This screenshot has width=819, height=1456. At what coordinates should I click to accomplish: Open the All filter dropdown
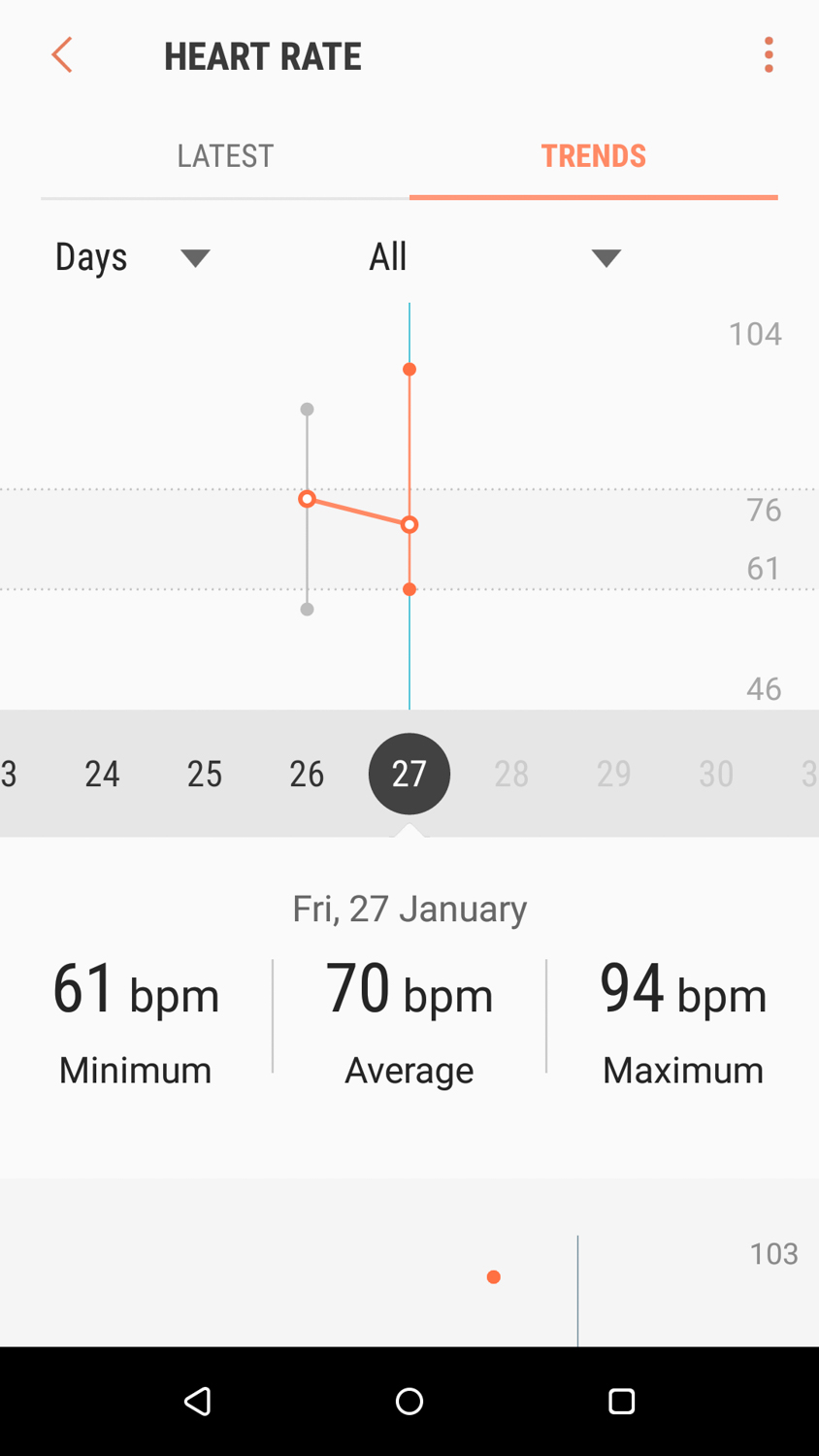[x=494, y=257]
